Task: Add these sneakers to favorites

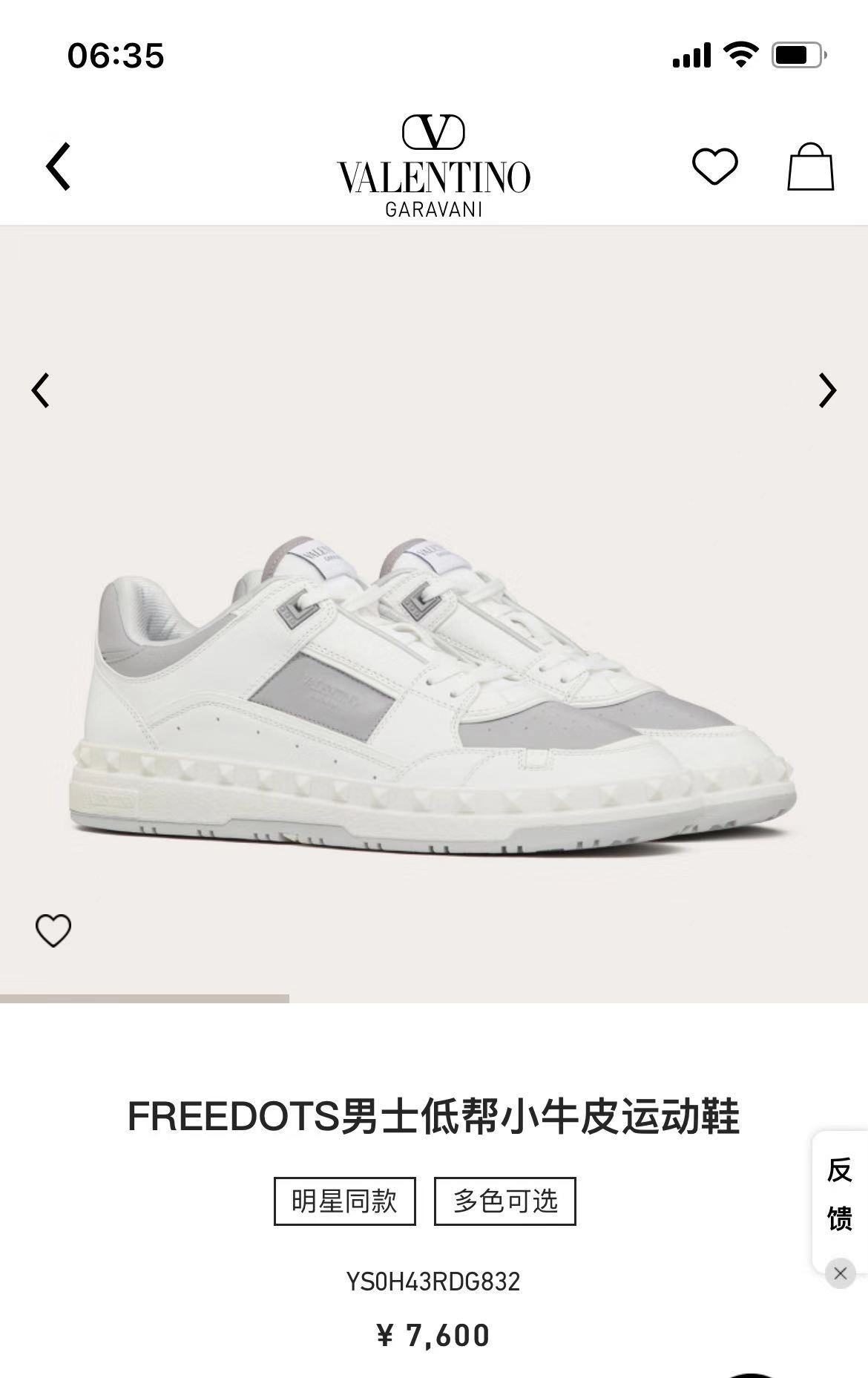Action: (x=53, y=930)
